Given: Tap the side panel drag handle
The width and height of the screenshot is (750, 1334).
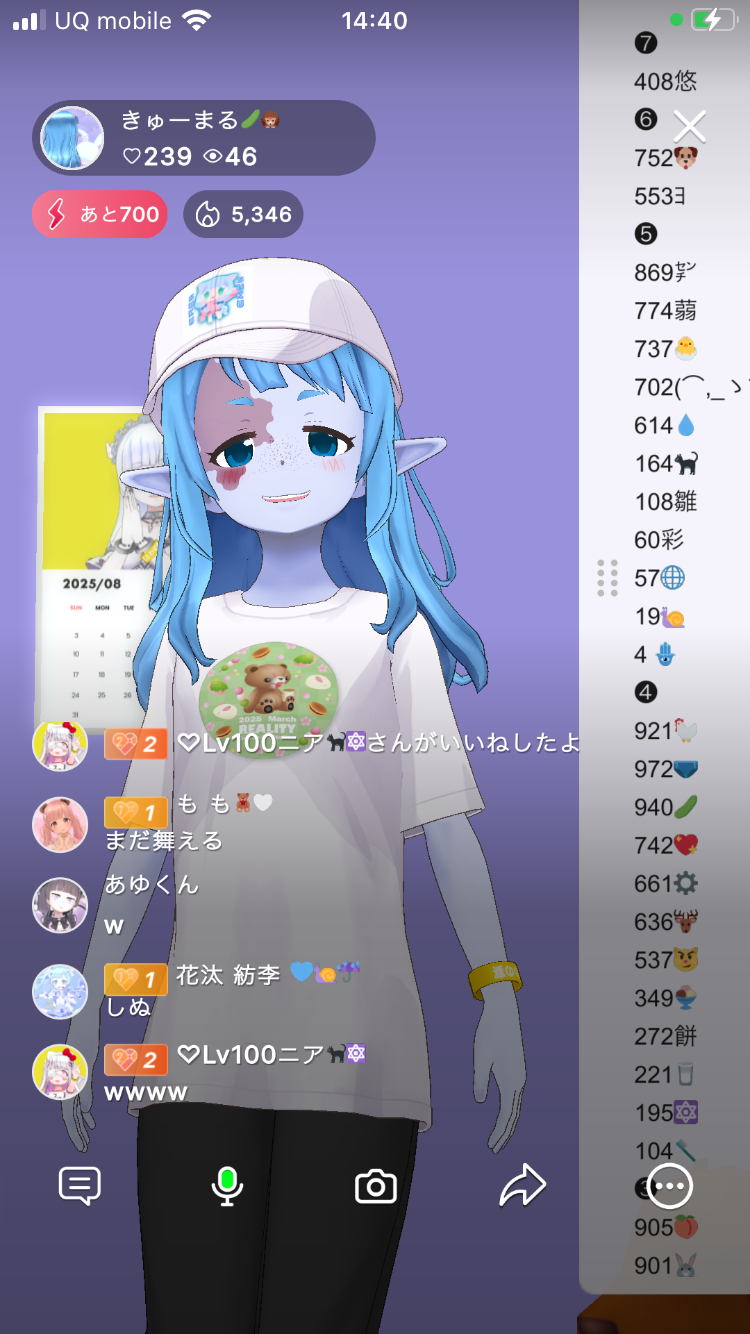Looking at the screenshot, I should (607, 578).
